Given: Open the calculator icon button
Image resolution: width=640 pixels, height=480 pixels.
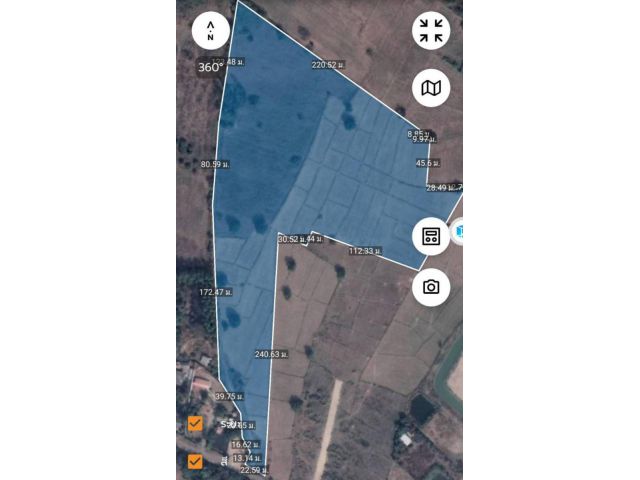Looking at the screenshot, I should [431, 237].
